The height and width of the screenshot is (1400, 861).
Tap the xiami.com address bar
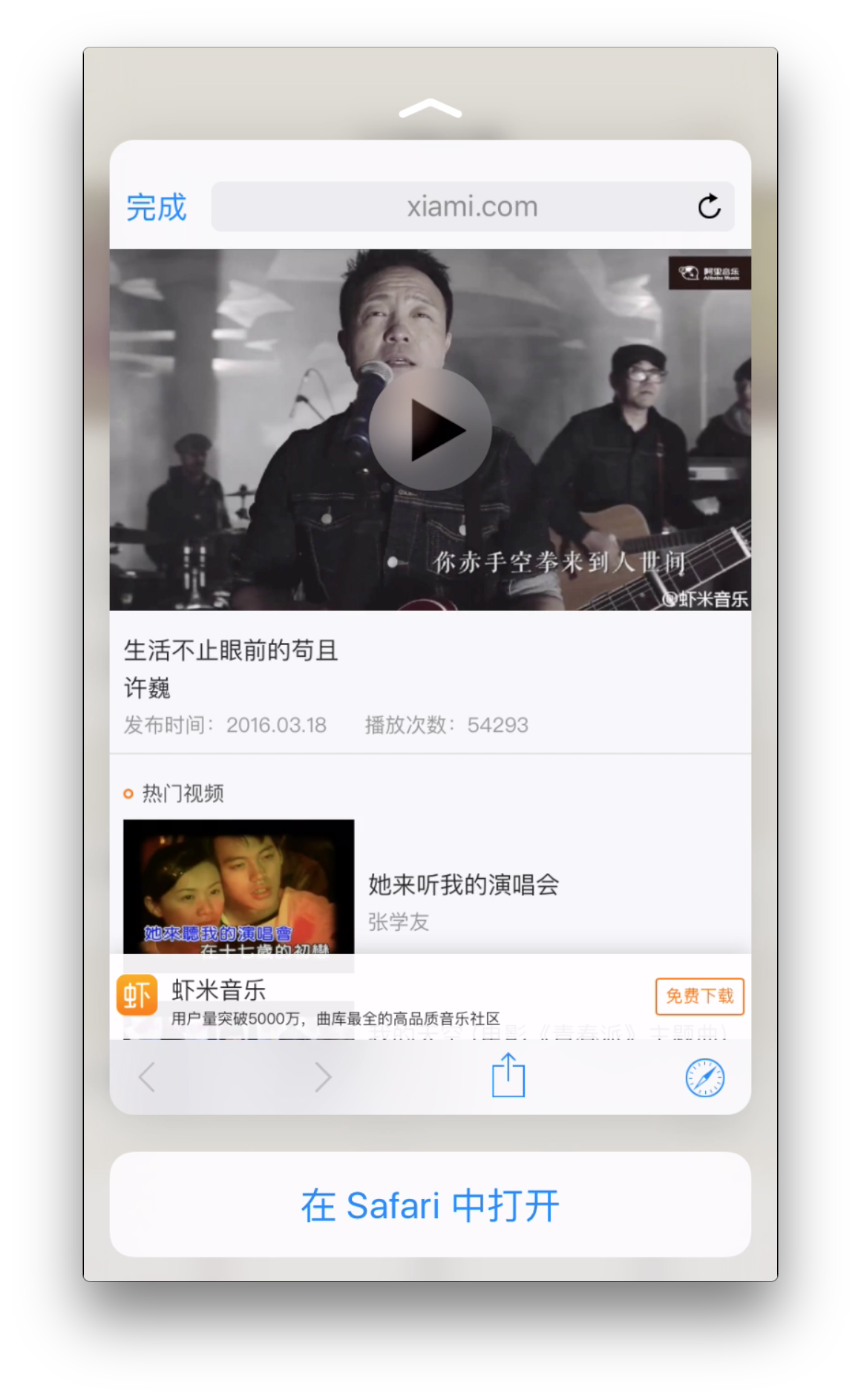point(472,206)
